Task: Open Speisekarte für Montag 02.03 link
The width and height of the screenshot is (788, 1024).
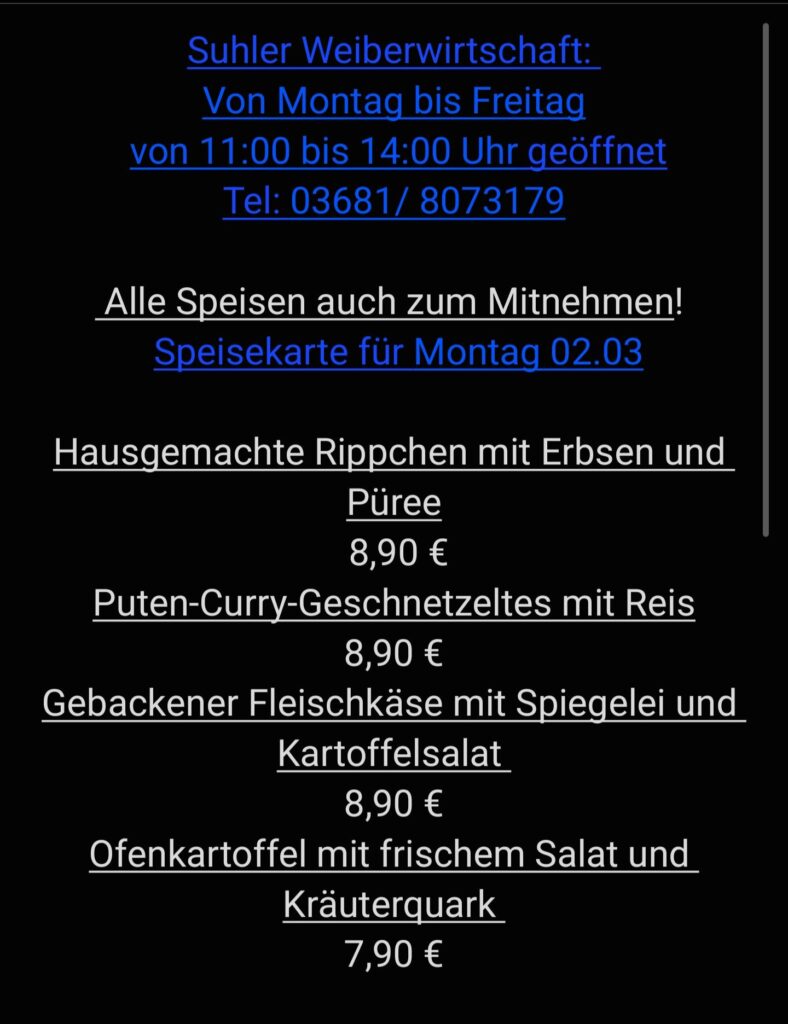Action: pos(398,352)
